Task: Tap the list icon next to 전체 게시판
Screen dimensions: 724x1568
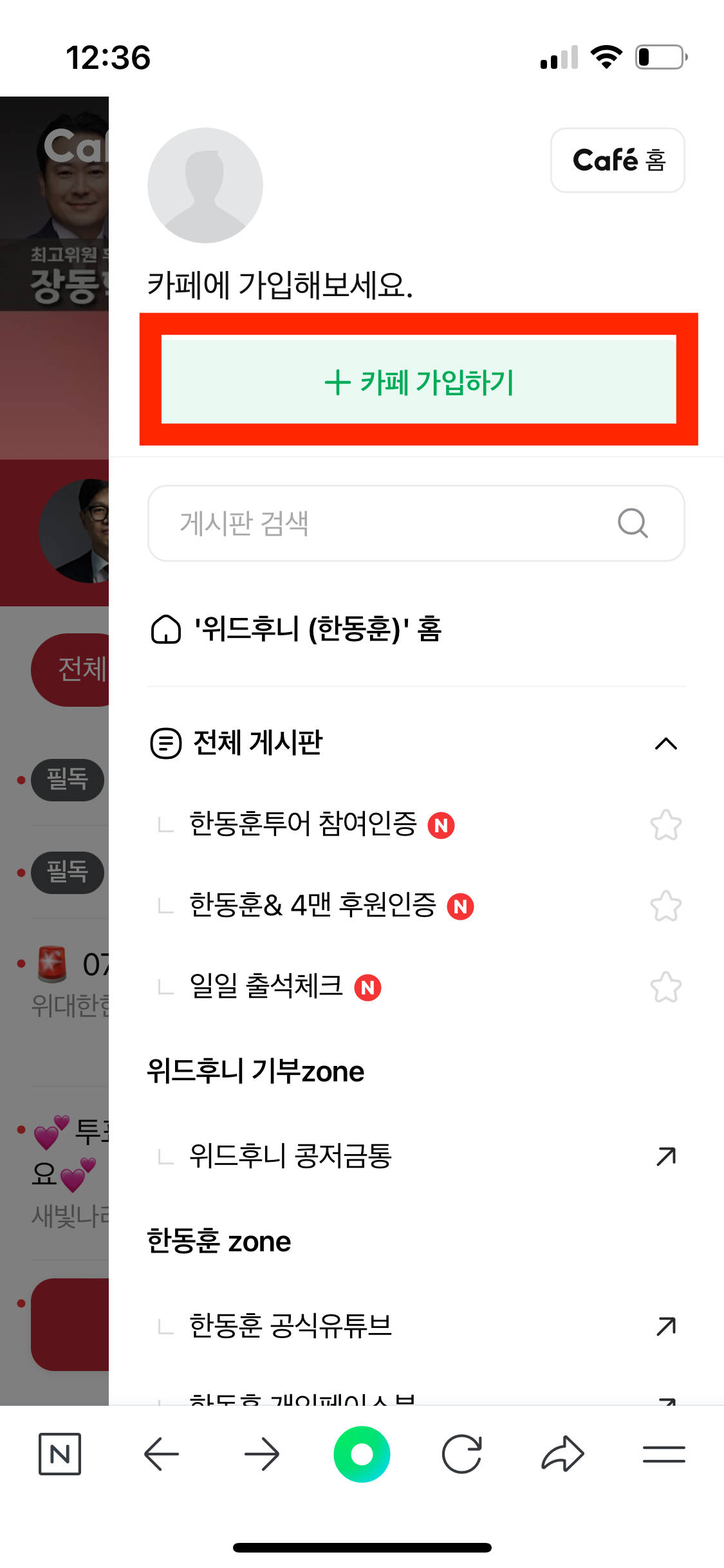Action: coord(166,743)
